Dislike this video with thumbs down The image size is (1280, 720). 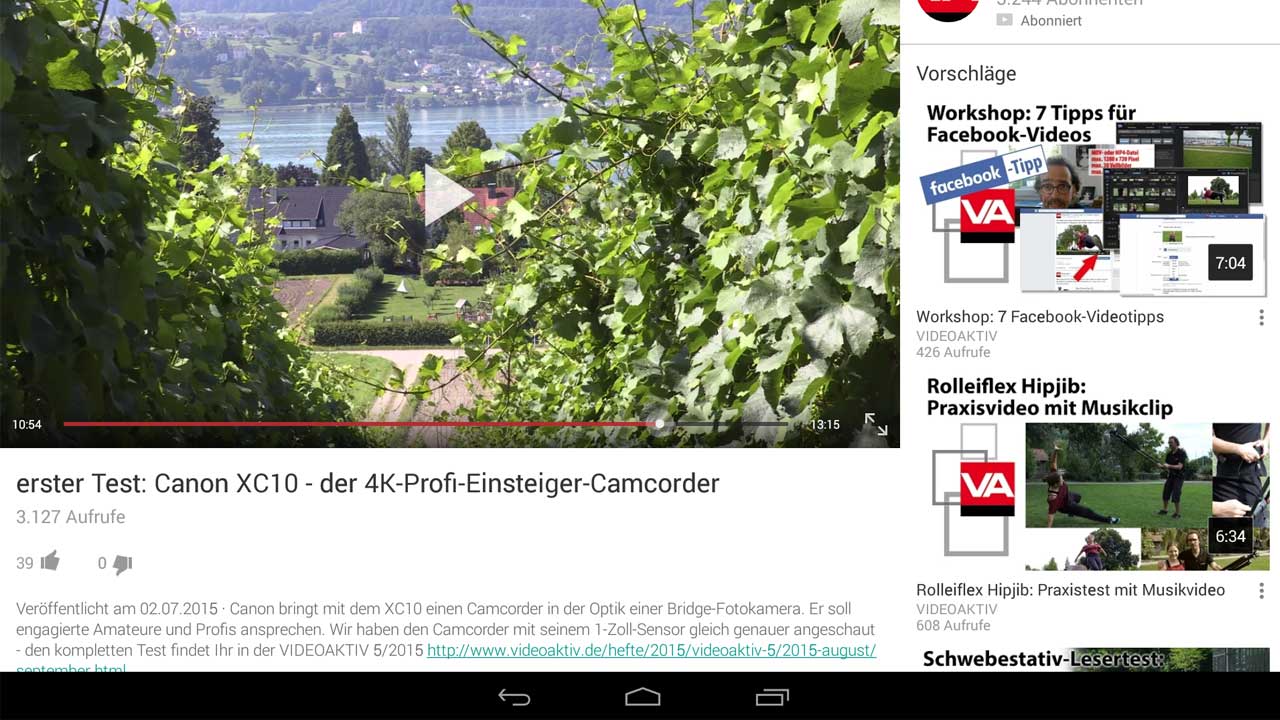(x=122, y=564)
